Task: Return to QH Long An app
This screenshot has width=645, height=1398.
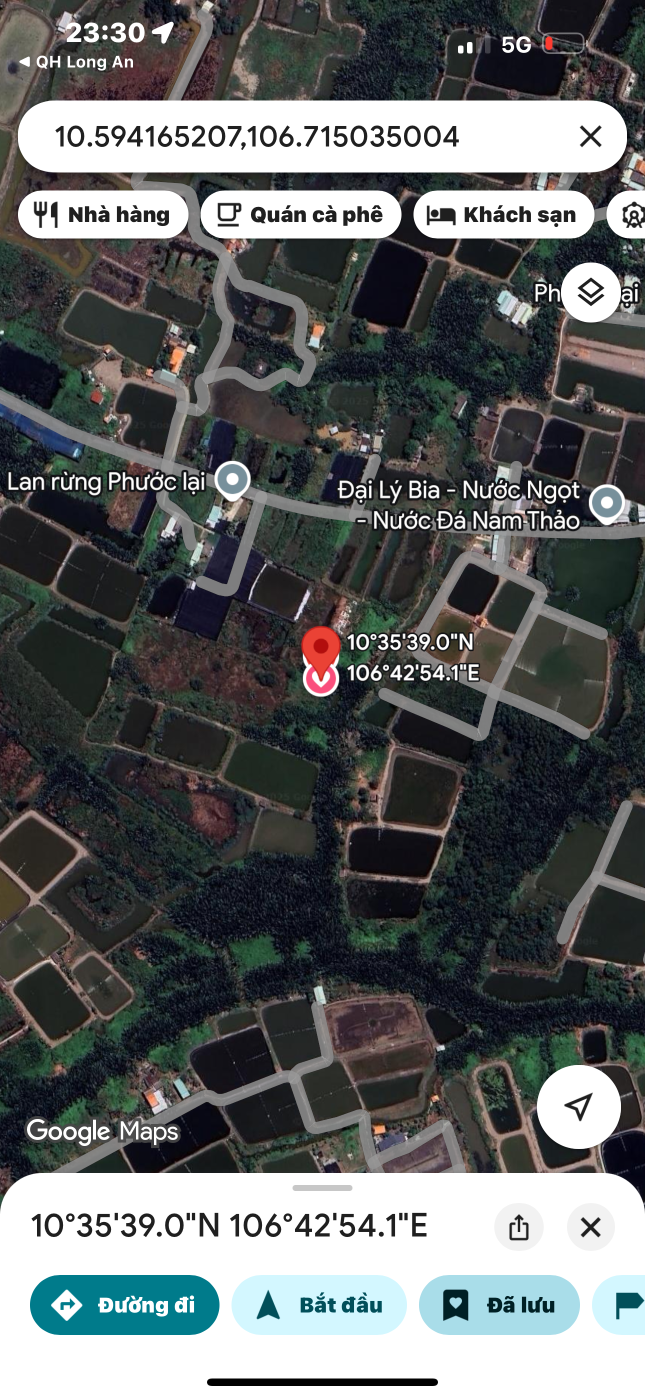Action: (x=75, y=62)
